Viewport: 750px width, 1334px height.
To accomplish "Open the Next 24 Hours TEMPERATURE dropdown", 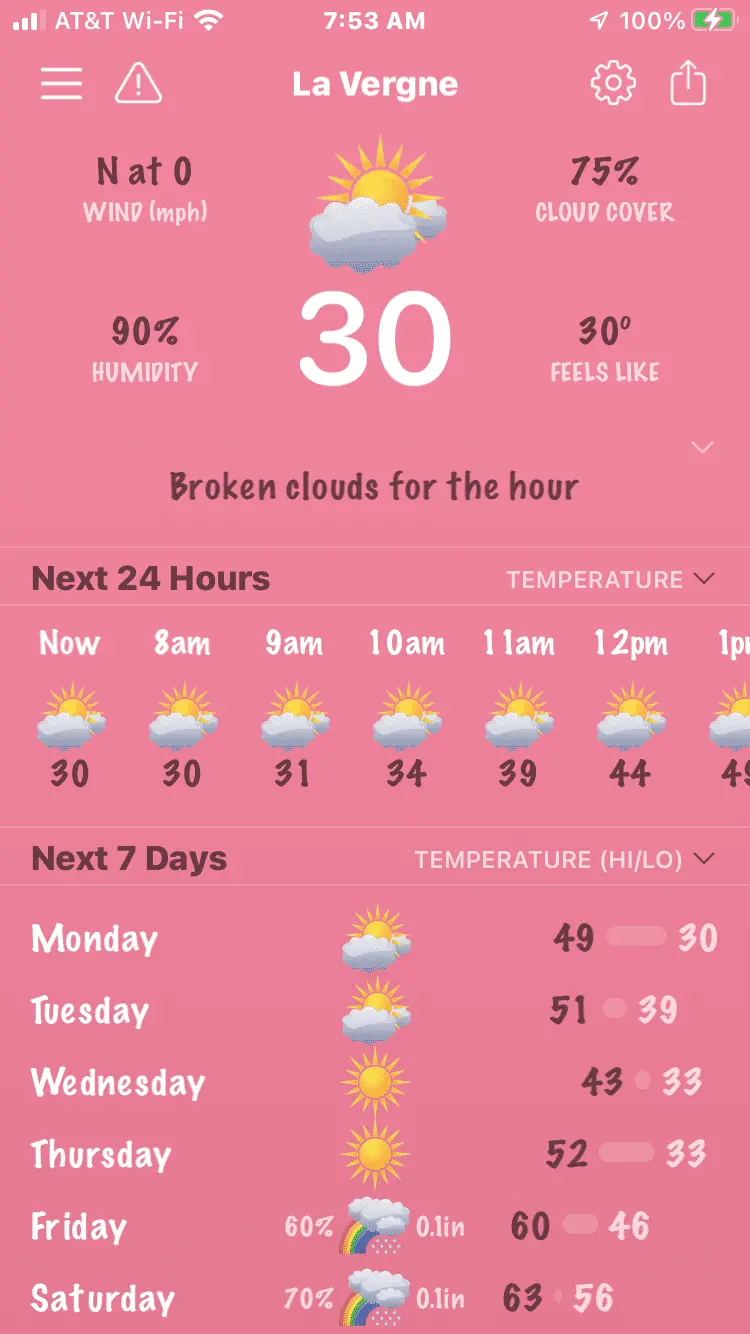I will pyautogui.click(x=610, y=579).
